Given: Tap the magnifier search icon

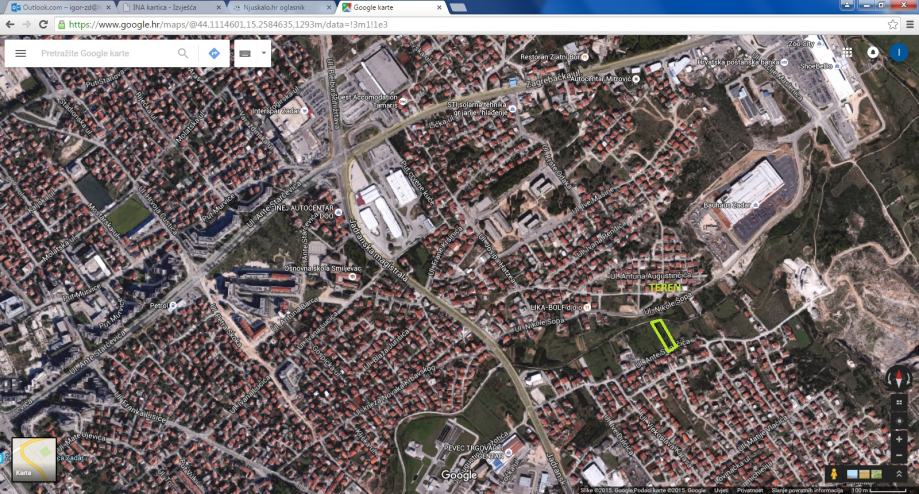Looking at the screenshot, I should (183, 53).
